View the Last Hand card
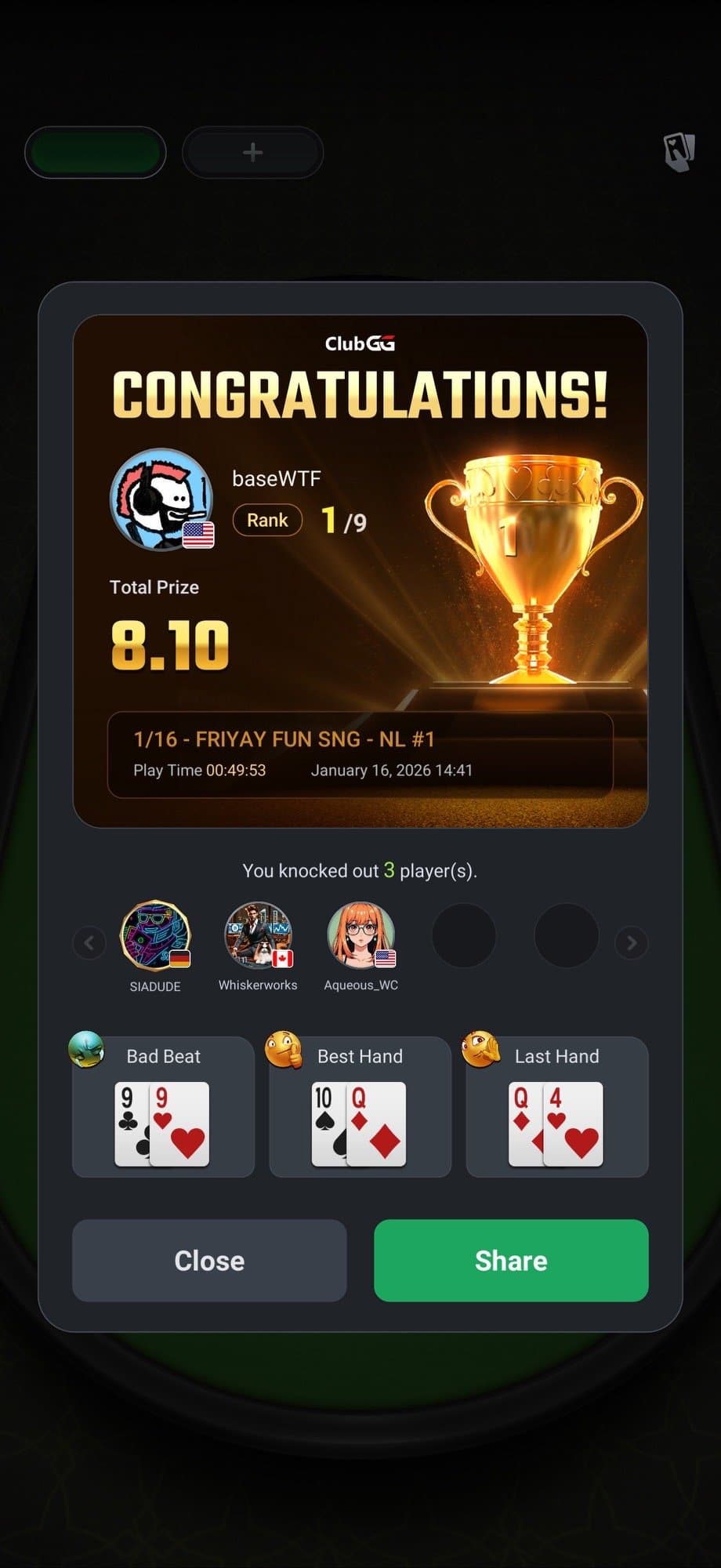 [556, 1107]
